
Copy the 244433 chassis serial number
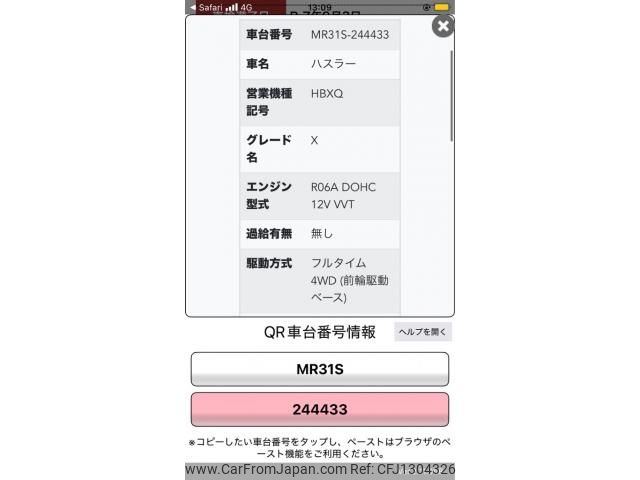(x=319, y=410)
